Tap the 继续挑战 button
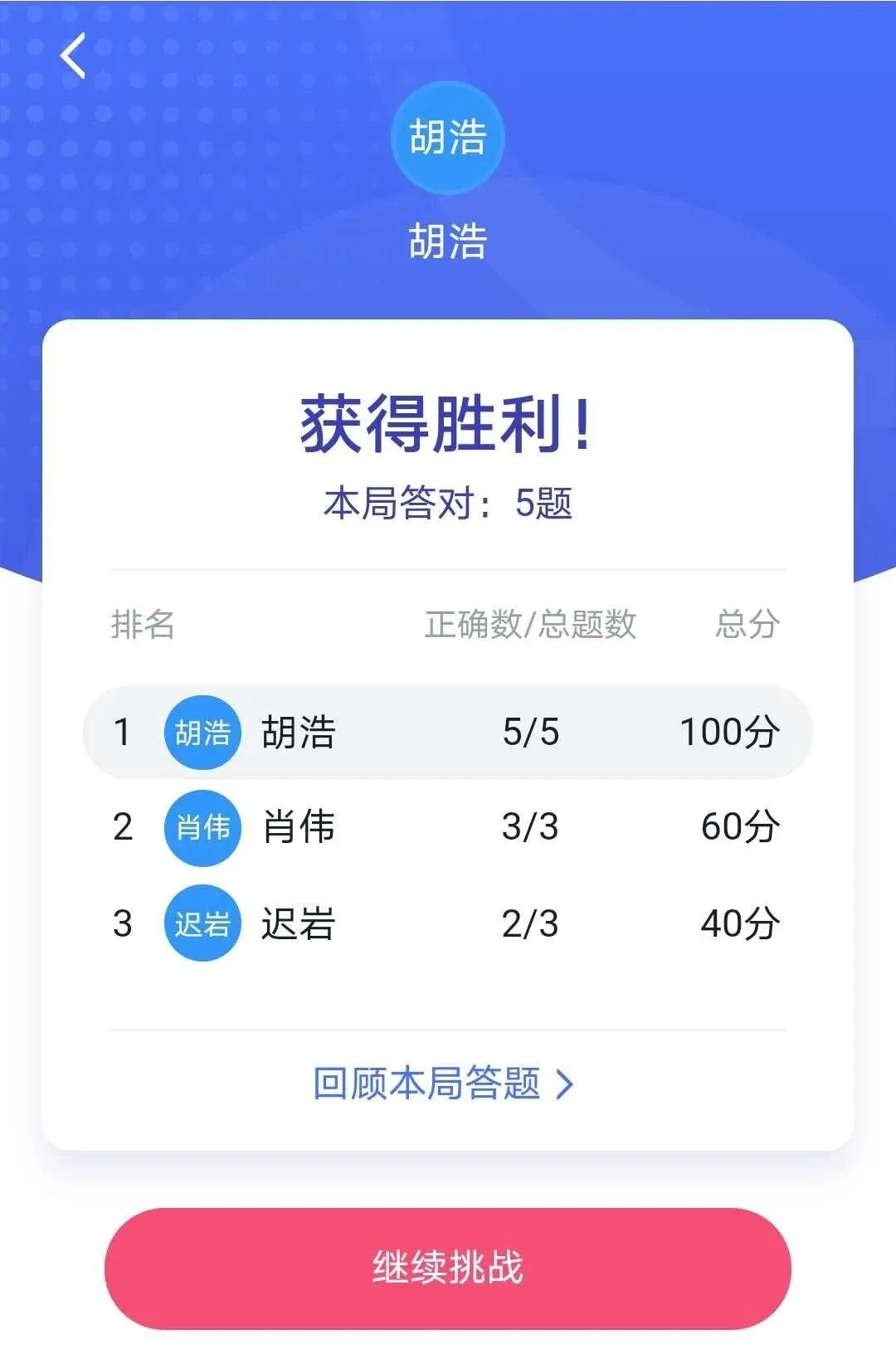The height and width of the screenshot is (1354, 896). (448, 1268)
